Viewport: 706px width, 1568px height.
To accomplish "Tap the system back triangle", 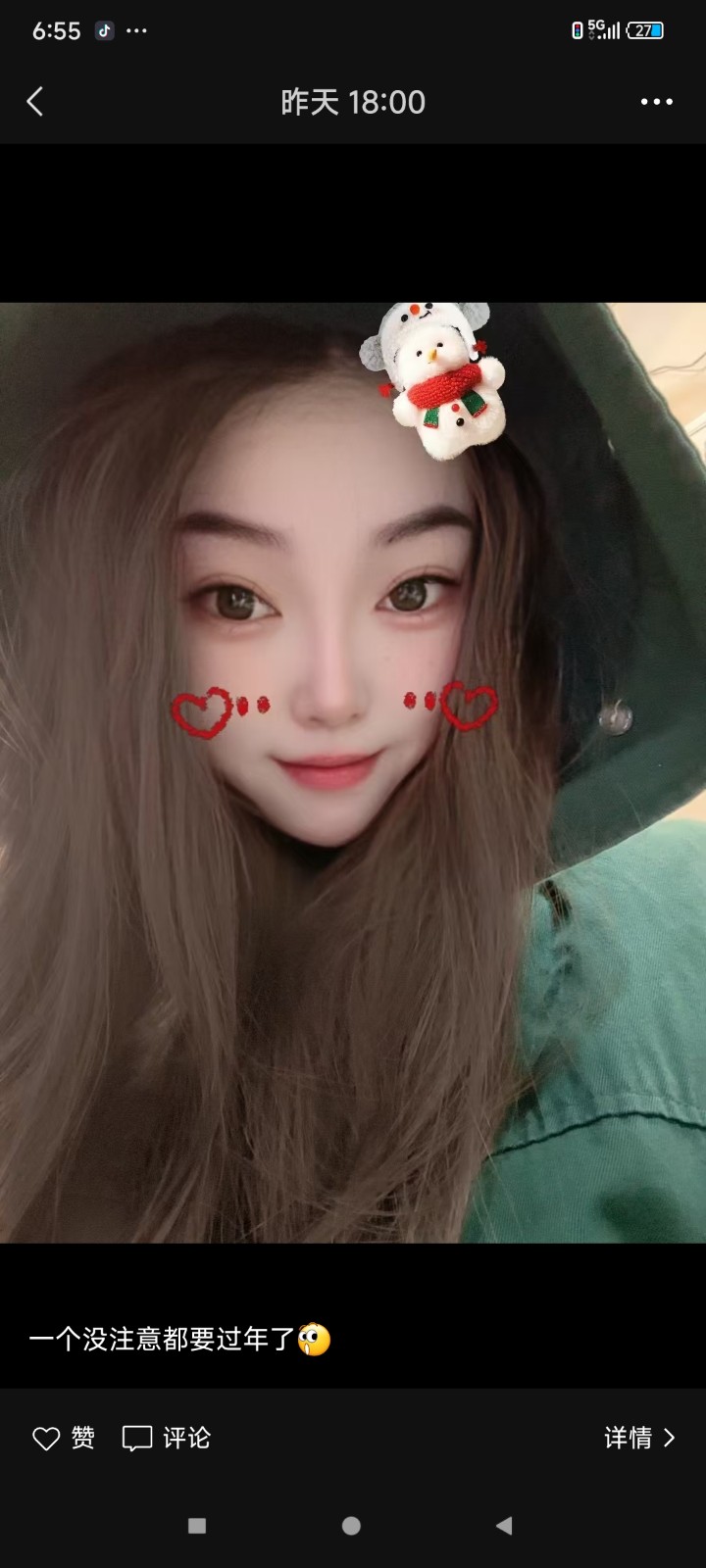I will tap(504, 1526).
